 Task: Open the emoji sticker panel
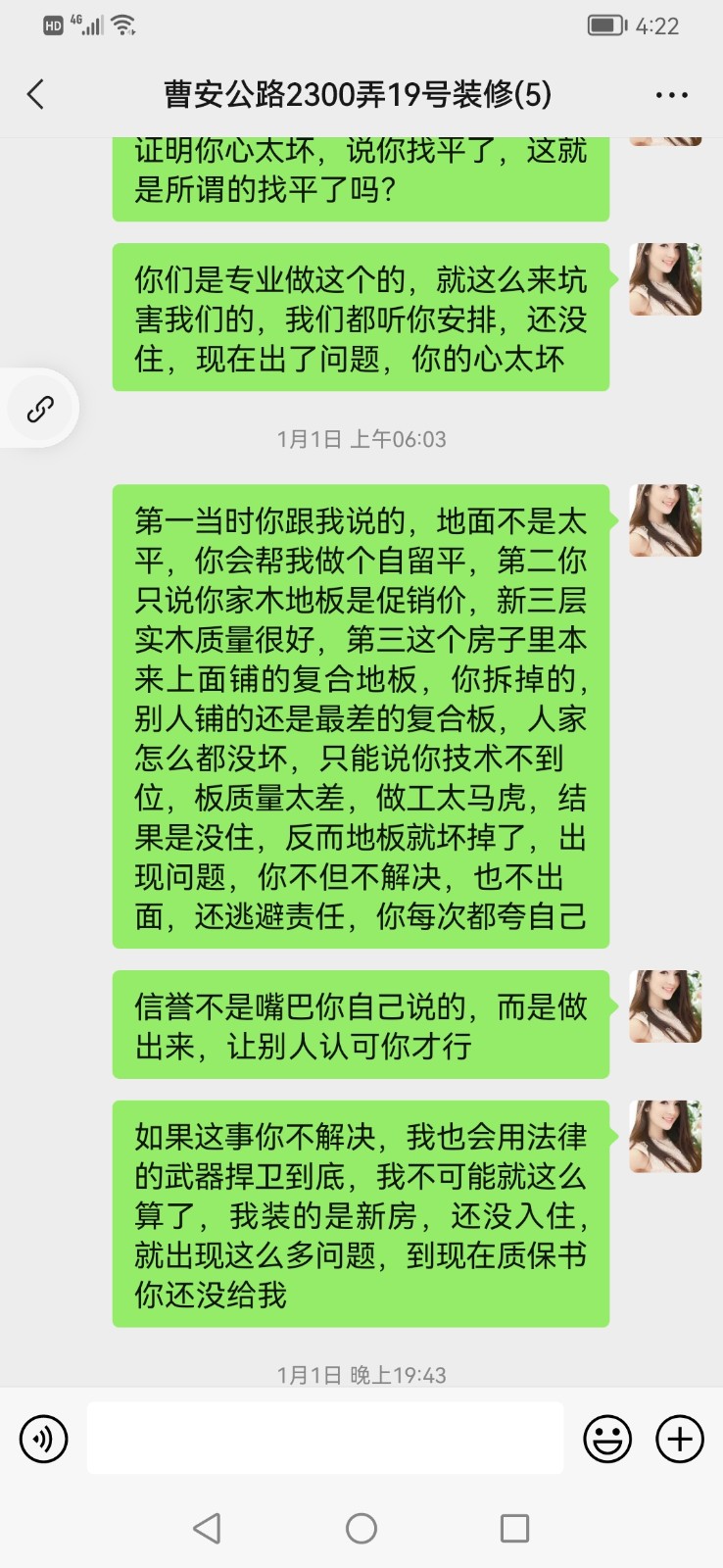(607, 1439)
